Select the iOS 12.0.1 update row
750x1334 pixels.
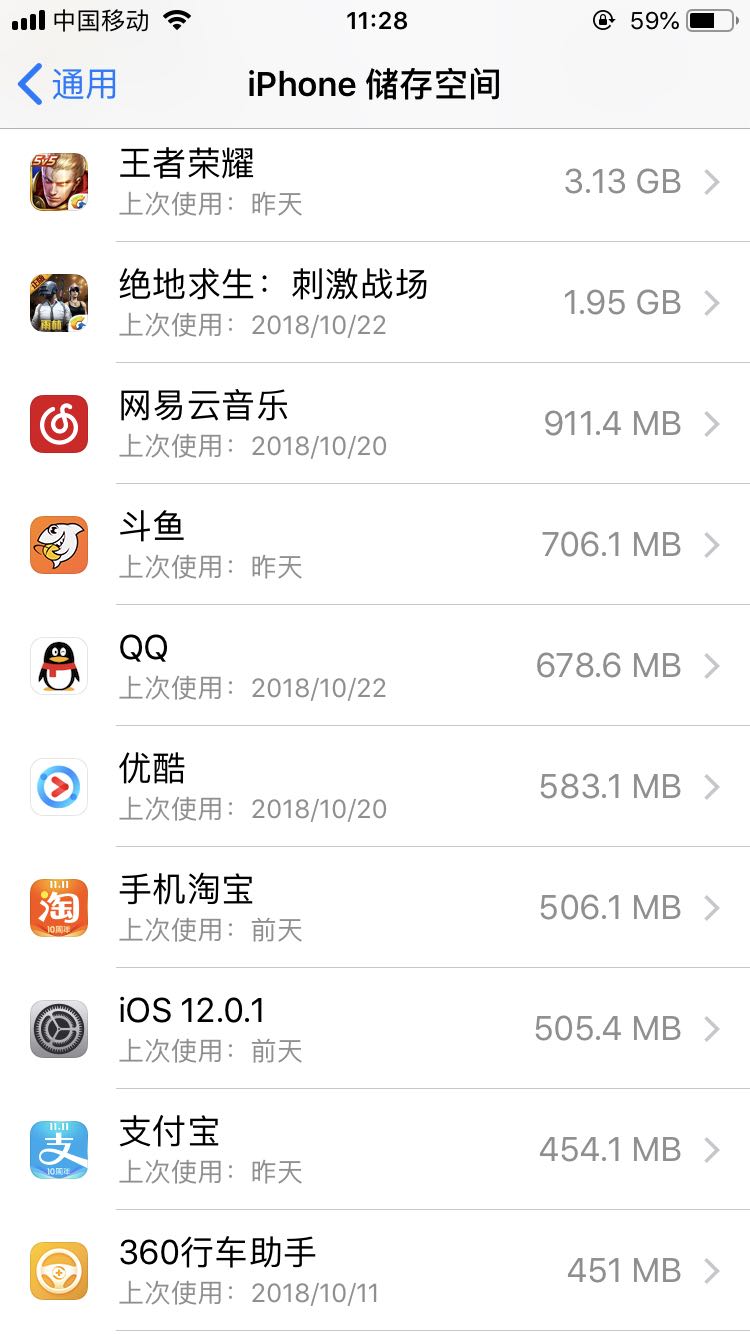375,1029
